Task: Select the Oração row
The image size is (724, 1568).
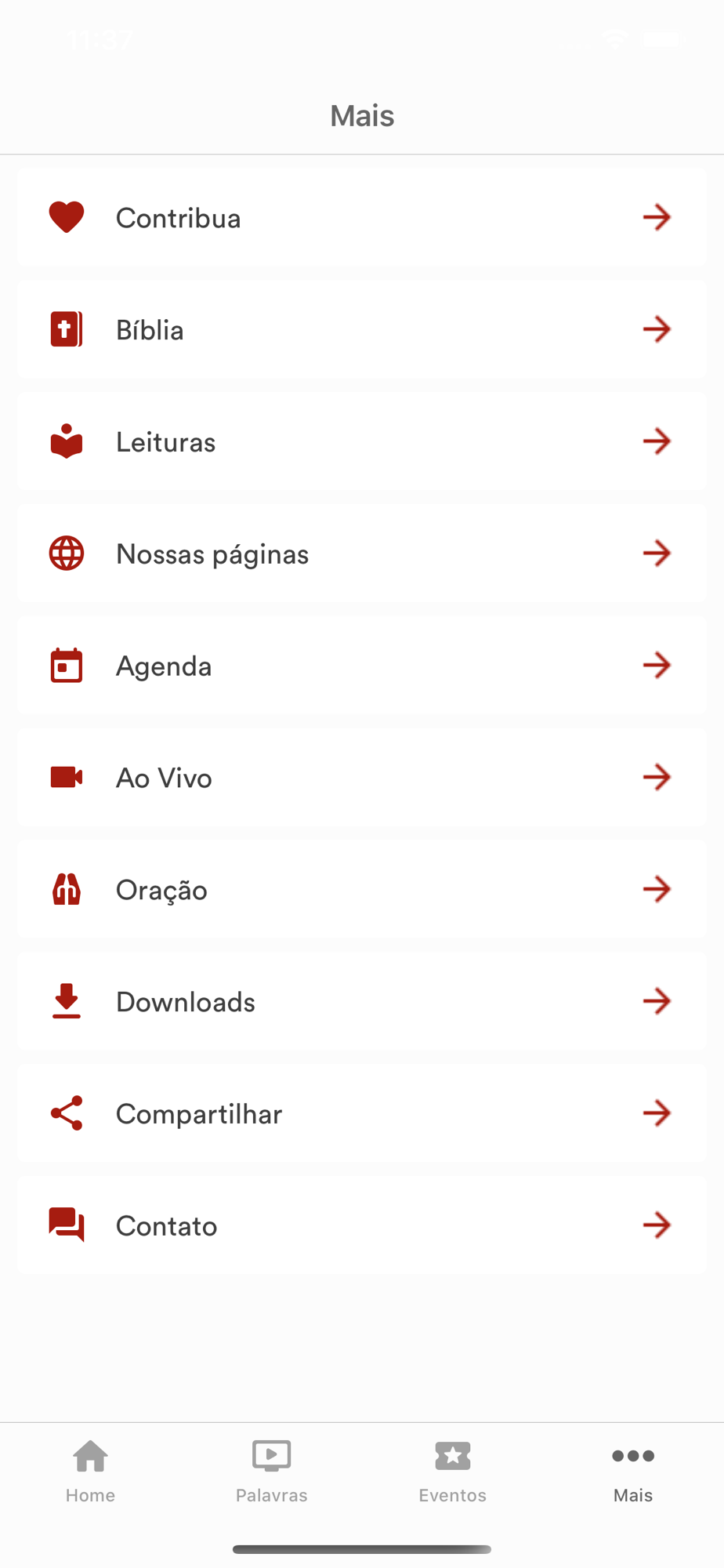Action: pyautogui.click(x=362, y=889)
